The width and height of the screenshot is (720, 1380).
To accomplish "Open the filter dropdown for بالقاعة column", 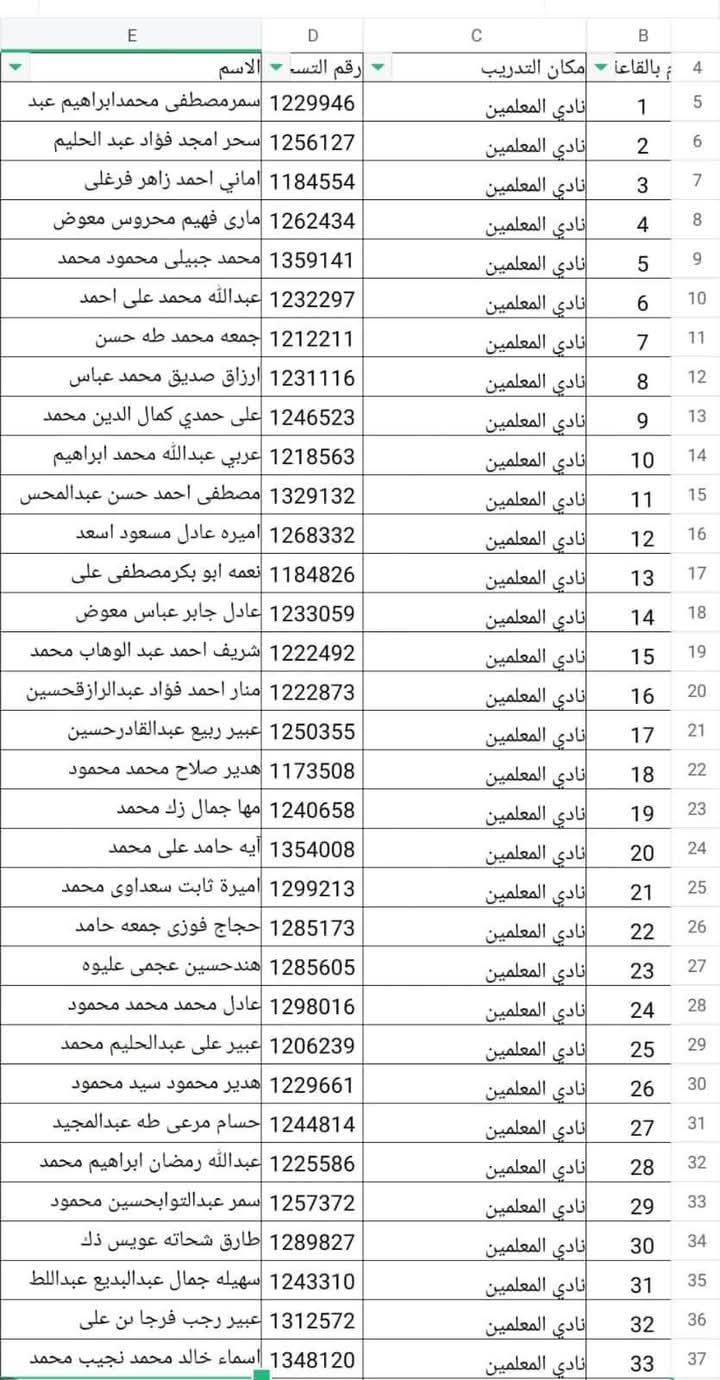I will coord(600,67).
